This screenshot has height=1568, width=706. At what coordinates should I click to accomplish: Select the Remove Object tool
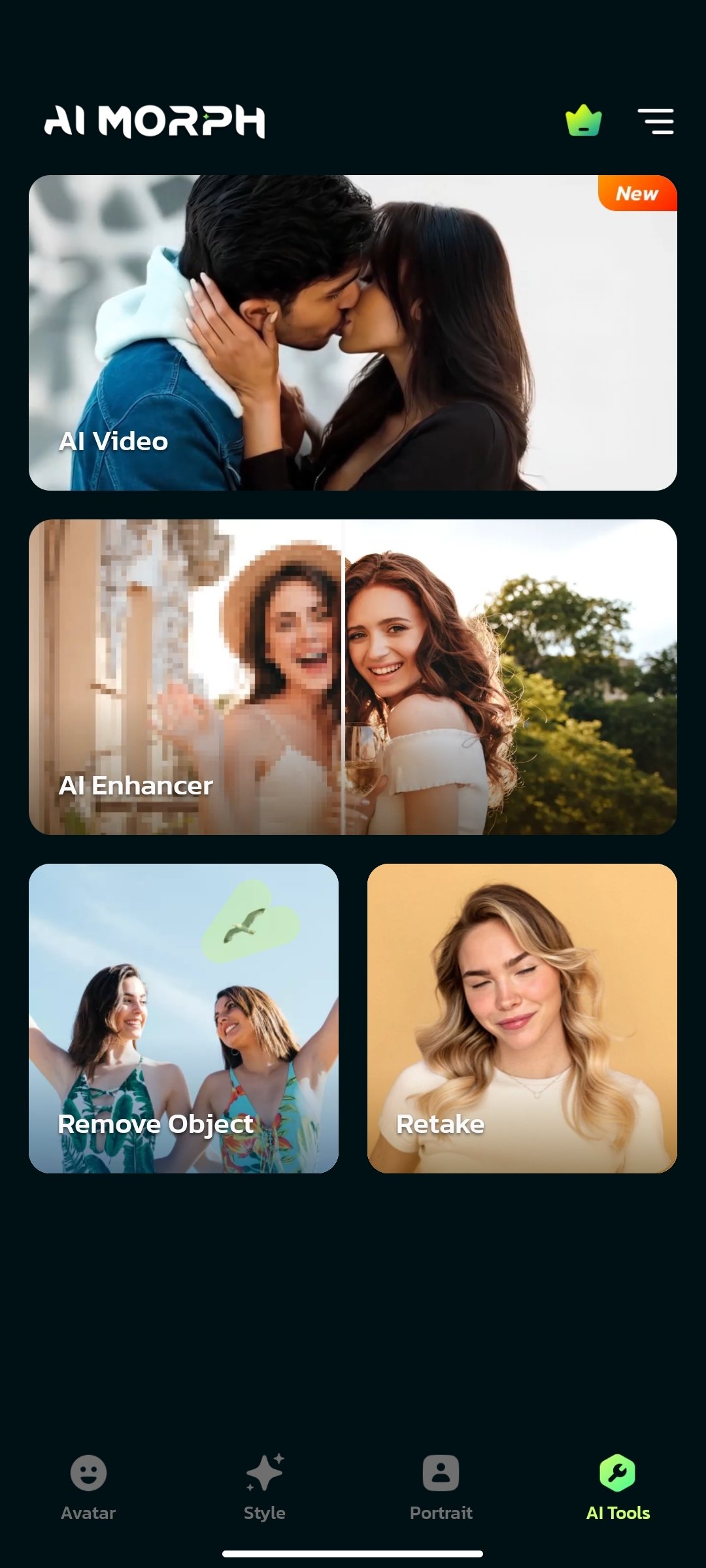pyautogui.click(x=184, y=1018)
